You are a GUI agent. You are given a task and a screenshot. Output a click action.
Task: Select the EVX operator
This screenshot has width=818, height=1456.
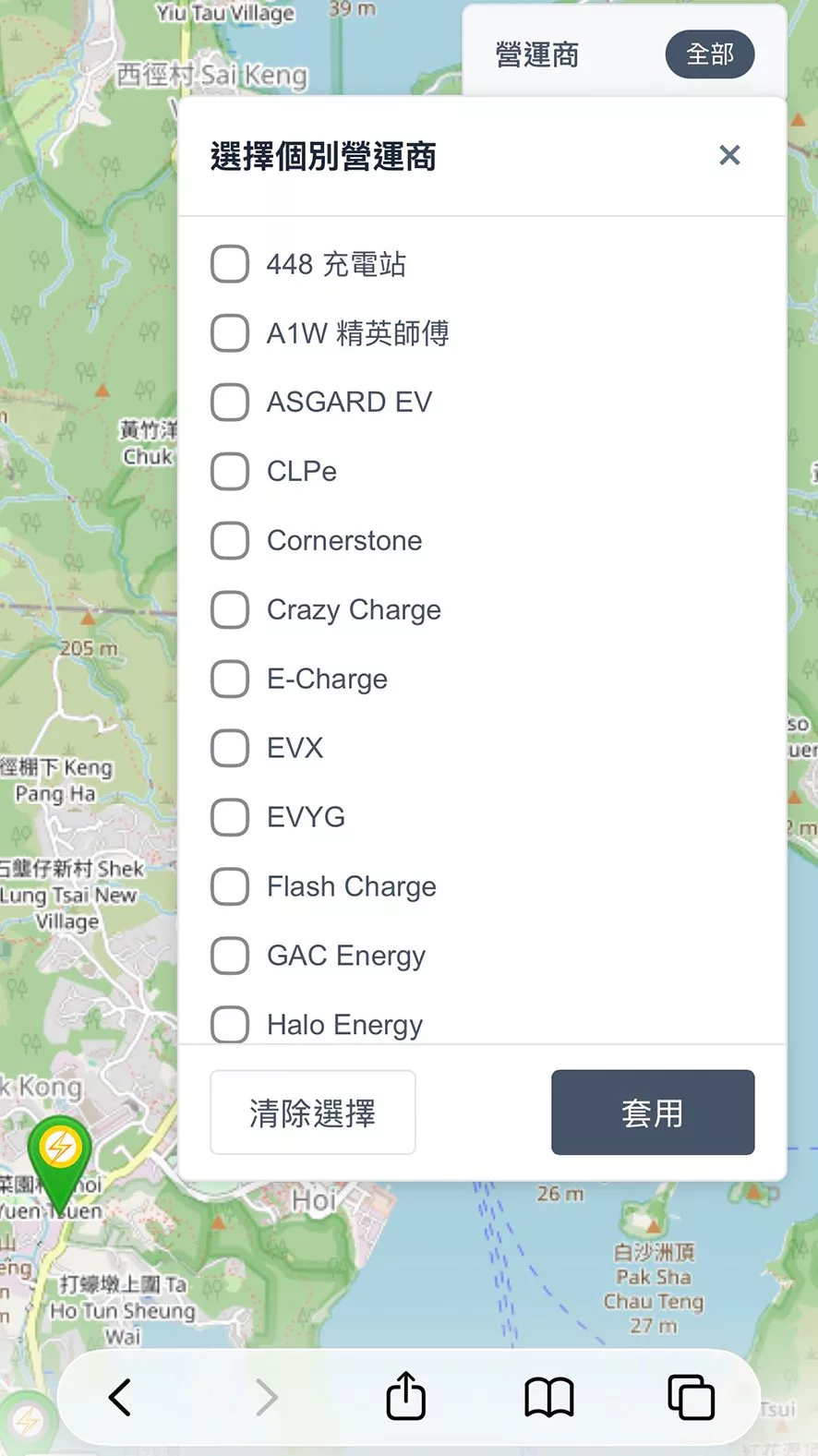(x=230, y=749)
